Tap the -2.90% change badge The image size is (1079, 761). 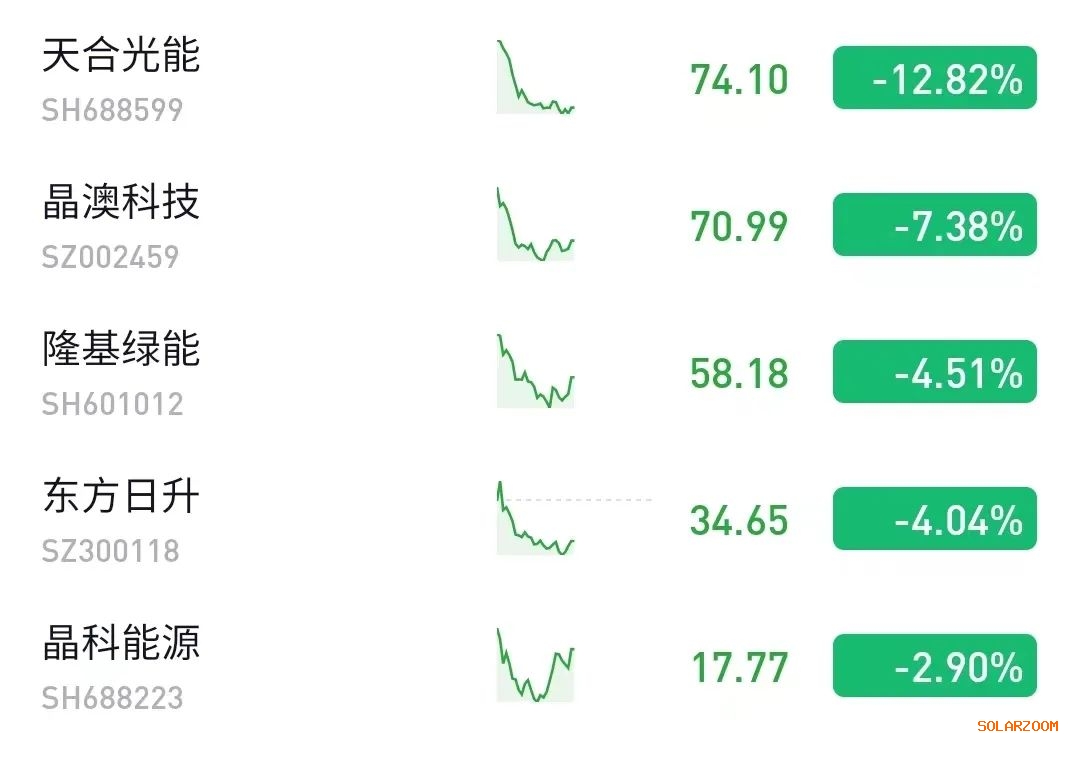tap(934, 666)
